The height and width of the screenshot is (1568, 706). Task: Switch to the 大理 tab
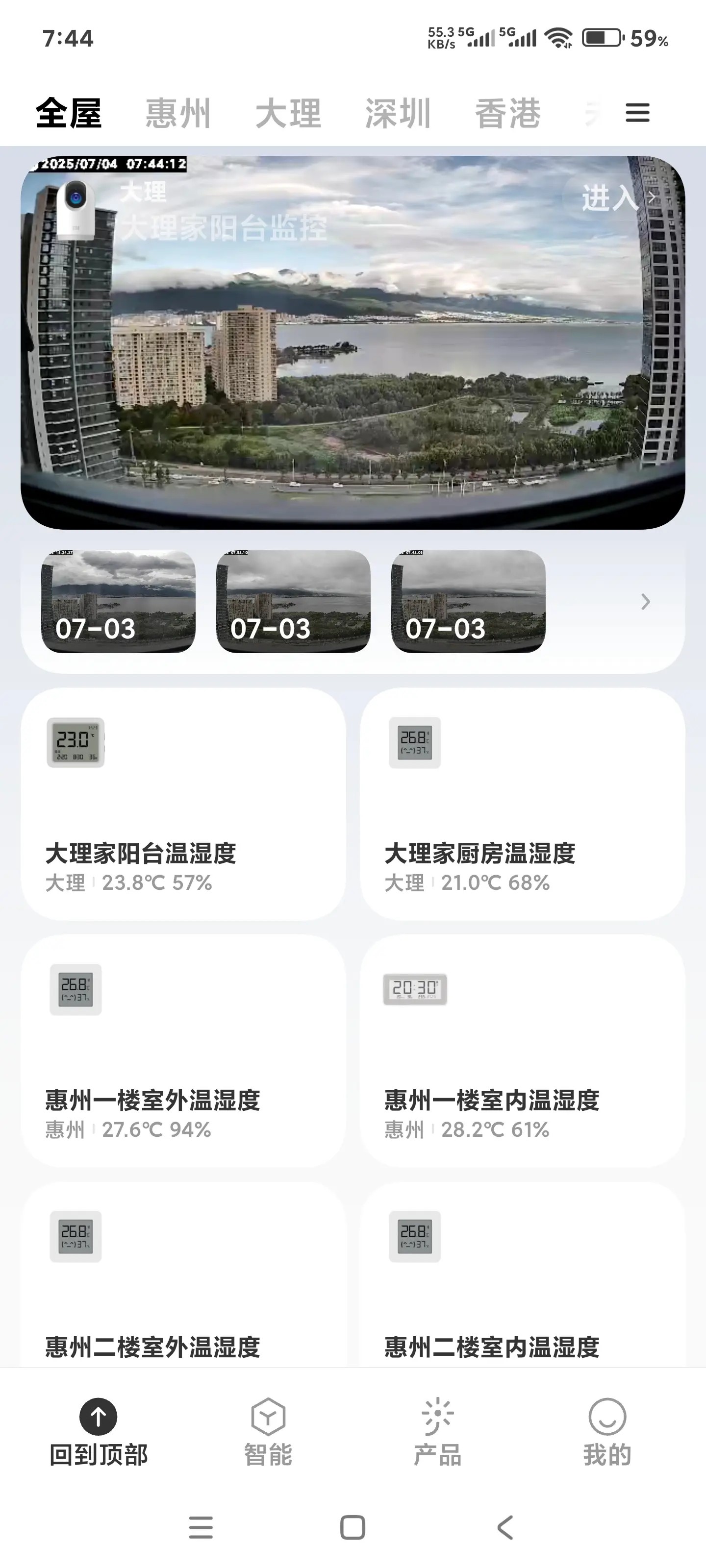point(288,114)
